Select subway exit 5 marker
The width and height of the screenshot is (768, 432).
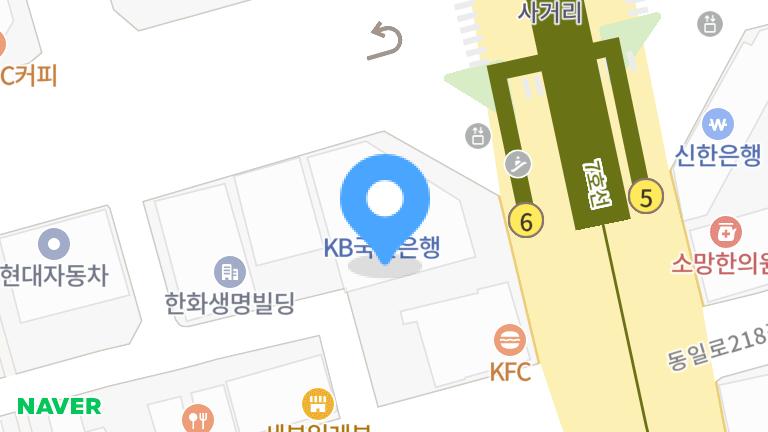(x=646, y=197)
